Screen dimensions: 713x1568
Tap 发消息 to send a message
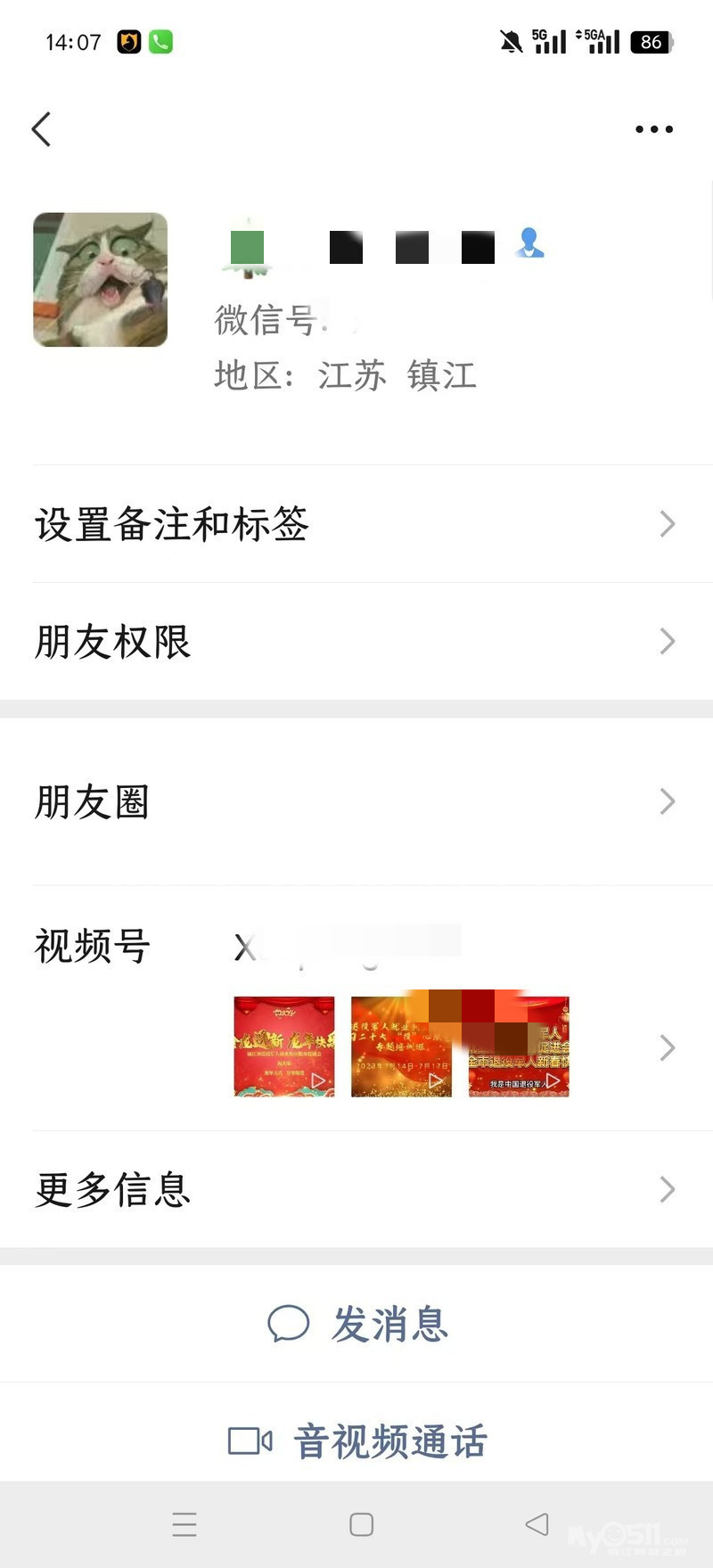tap(358, 1324)
